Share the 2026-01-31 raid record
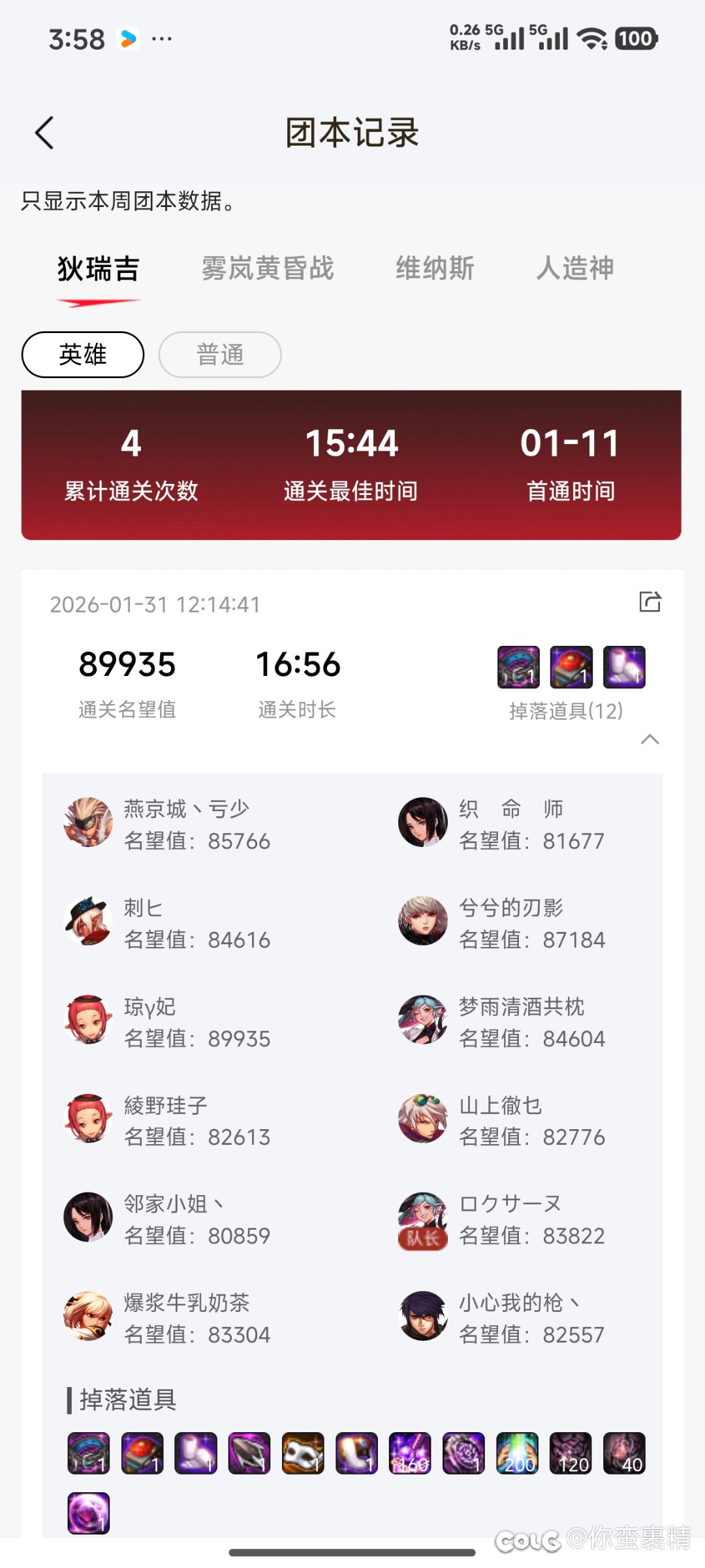 tap(650, 601)
